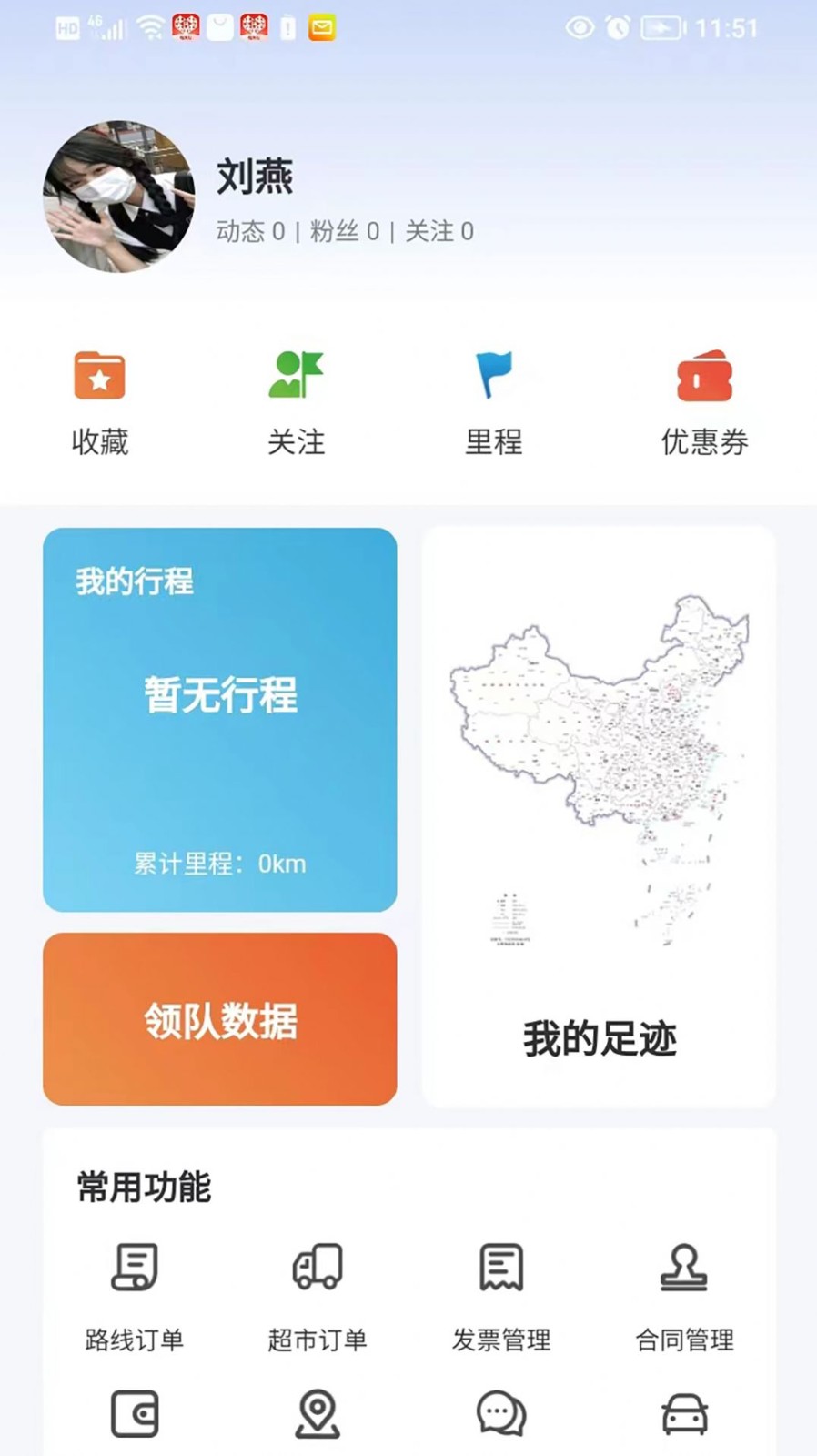
Task: Open the profile avatar picture
Action: coord(119,197)
